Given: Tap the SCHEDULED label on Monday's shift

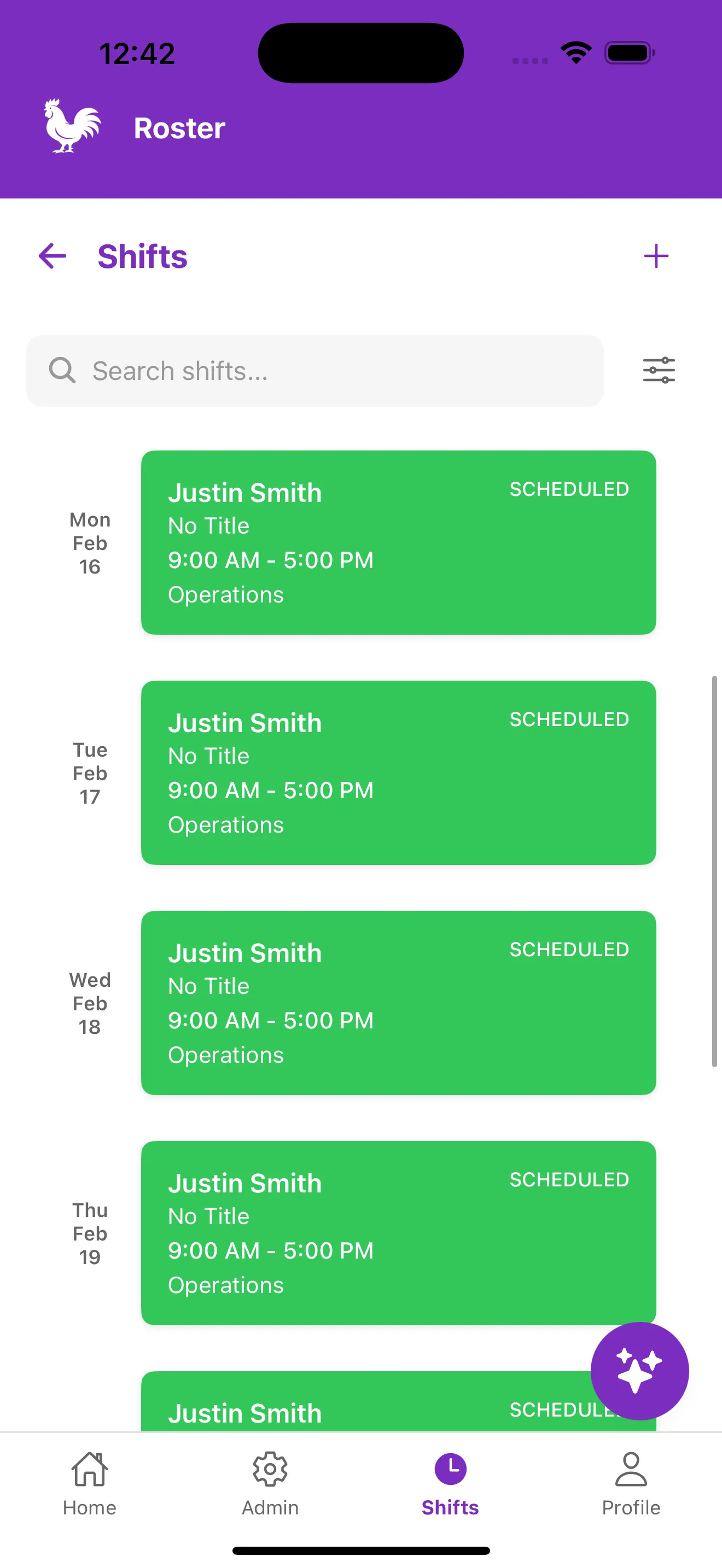Looking at the screenshot, I should coord(568,489).
